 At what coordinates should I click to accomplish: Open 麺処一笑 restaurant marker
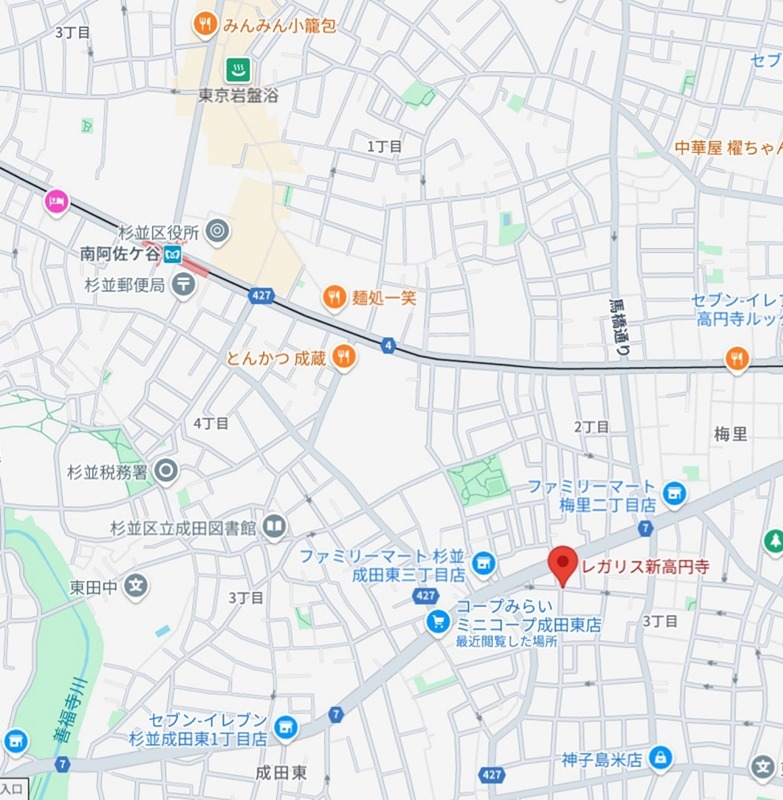coord(334,296)
